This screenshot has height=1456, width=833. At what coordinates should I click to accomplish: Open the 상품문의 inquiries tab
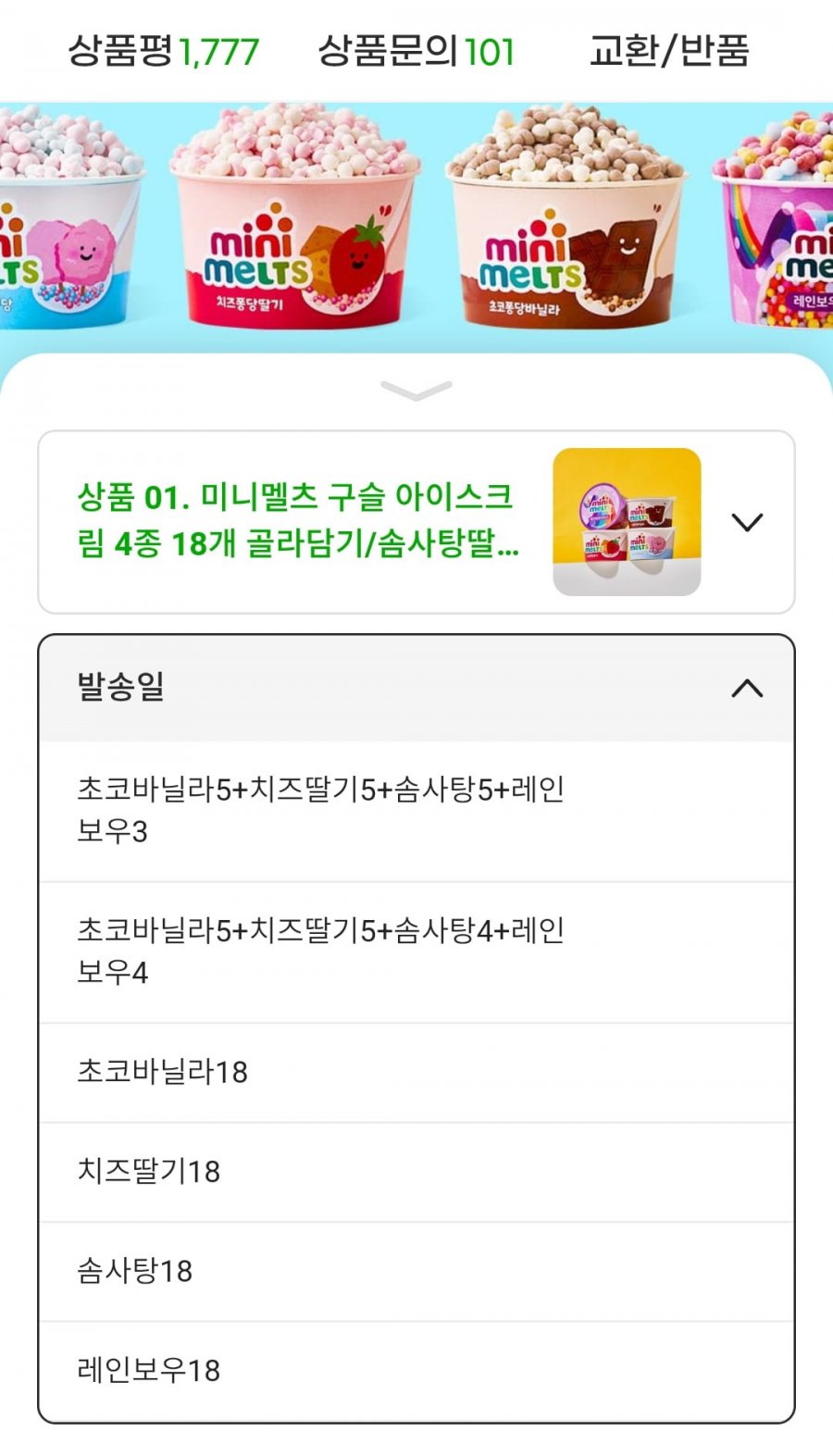(x=416, y=51)
